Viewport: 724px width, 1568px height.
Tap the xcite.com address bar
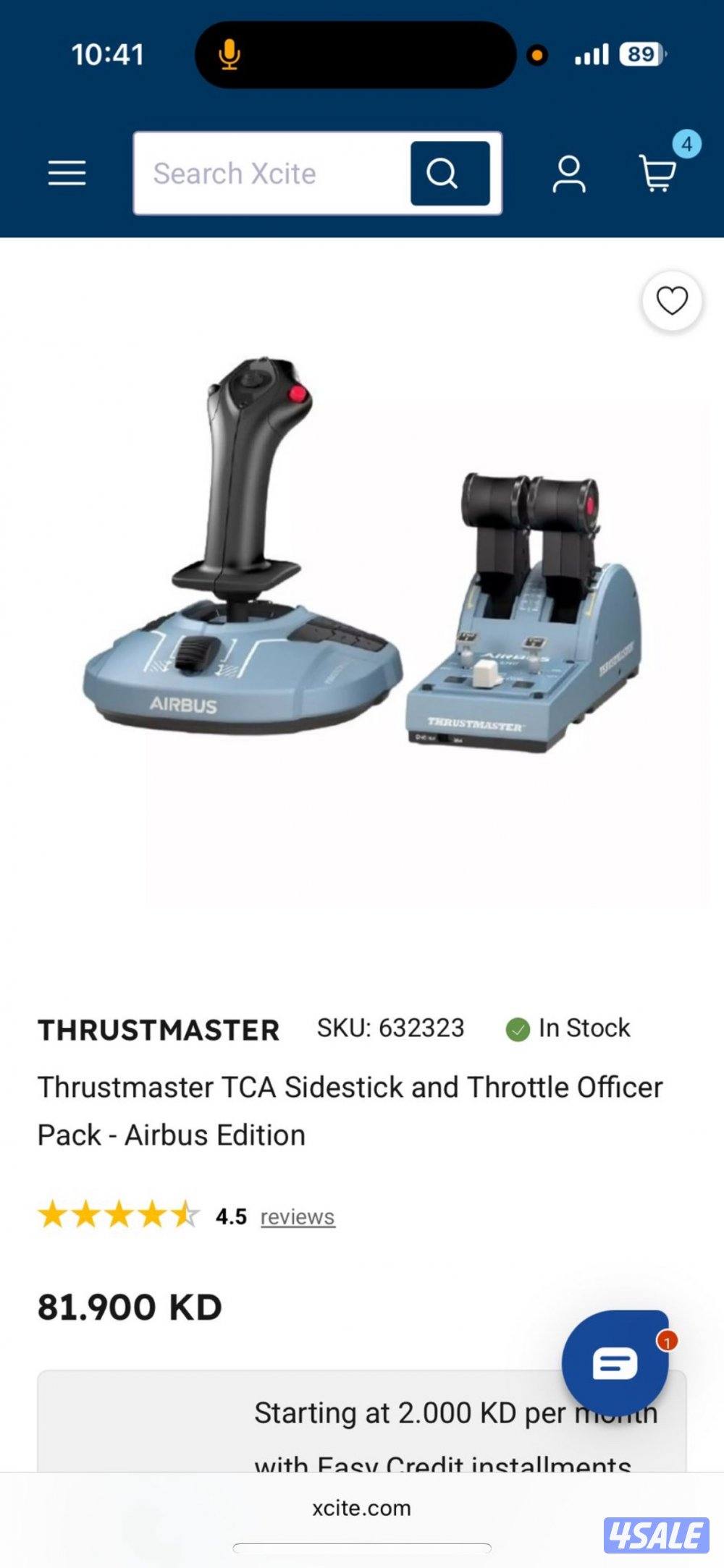click(x=361, y=1507)
